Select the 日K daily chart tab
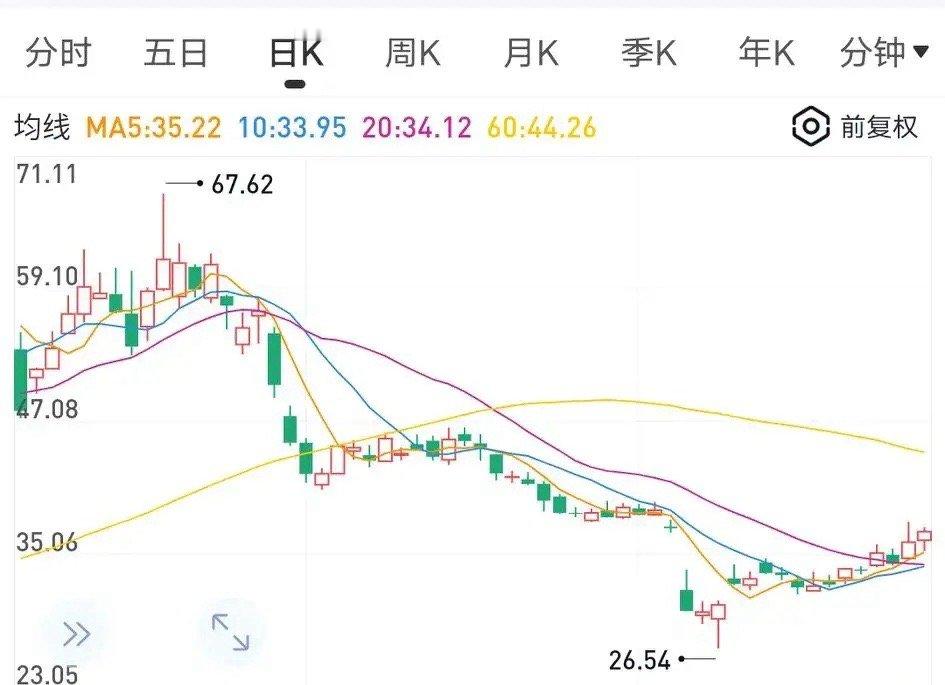Image resolution: width=945 pixels, height=685 pixels. coord(295,54)
